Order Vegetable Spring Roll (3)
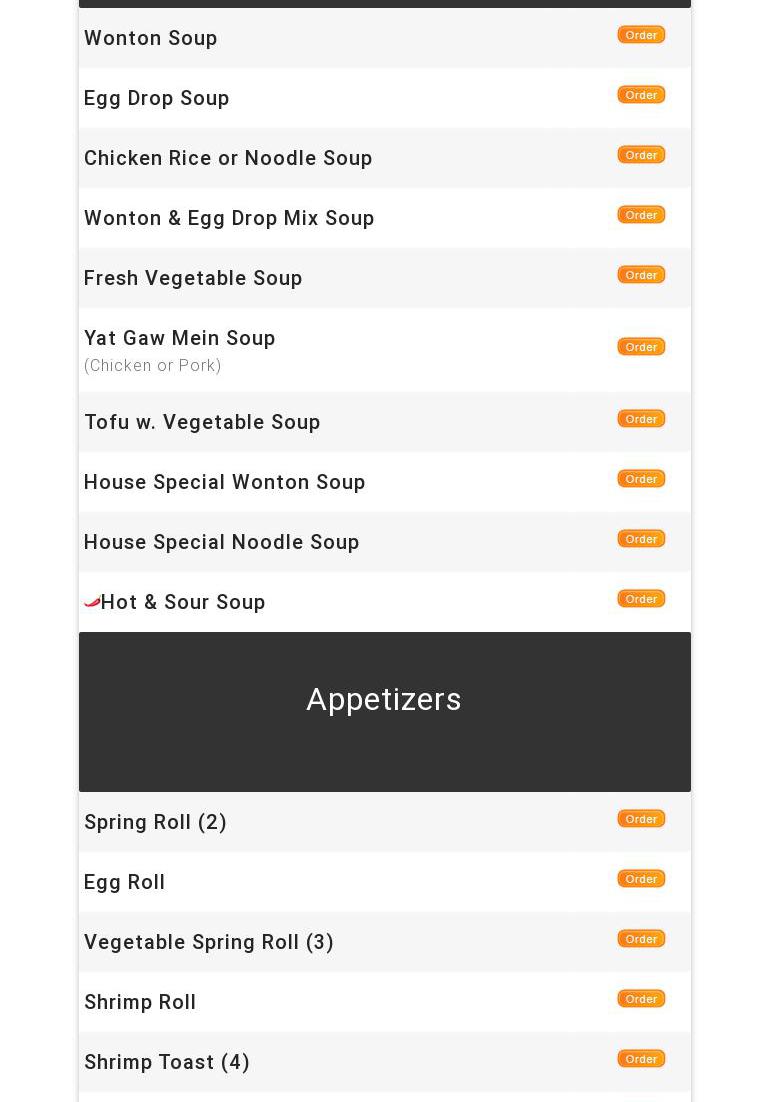The image size is (770, 1102). click(x=641, y=939)
